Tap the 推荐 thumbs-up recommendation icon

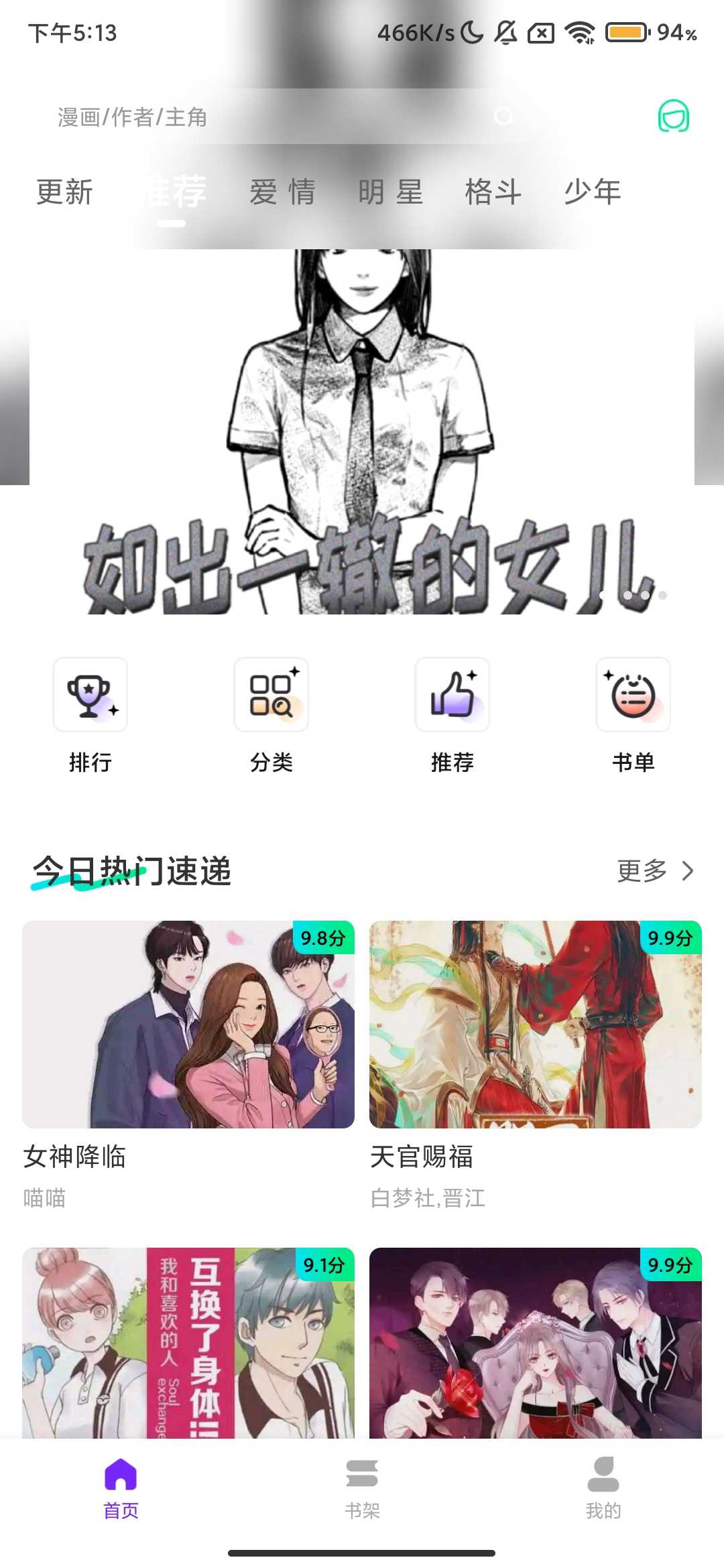(452, 696)
